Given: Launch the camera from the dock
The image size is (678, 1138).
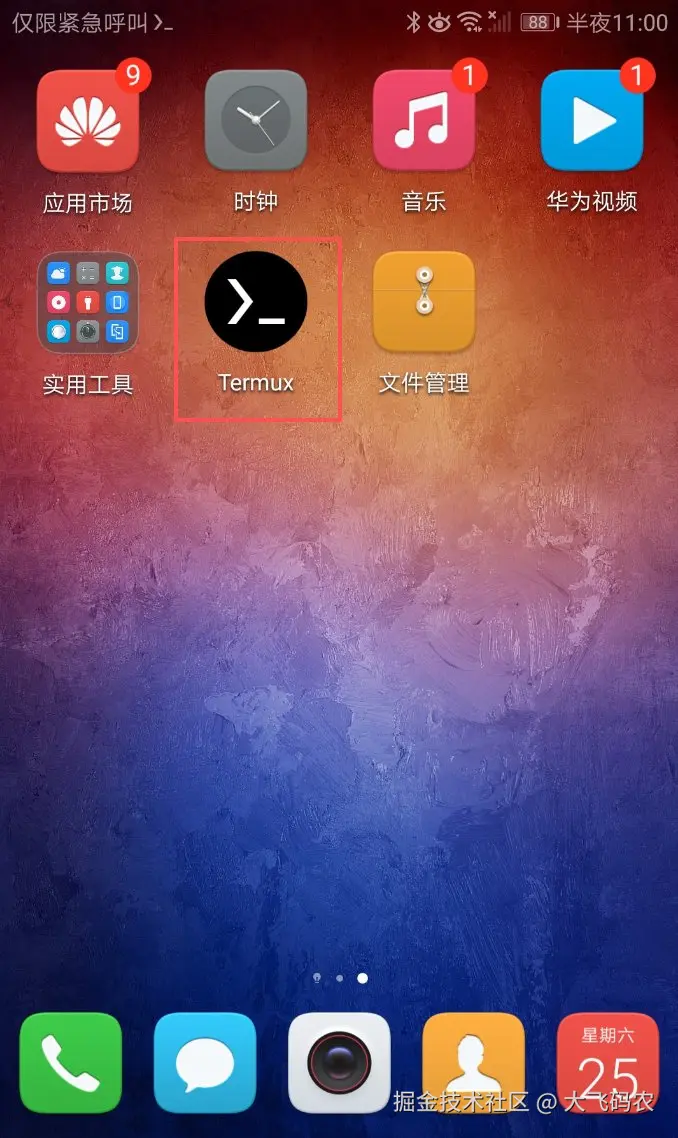Looking at the screenshot, I should (x=339, y=1062).
